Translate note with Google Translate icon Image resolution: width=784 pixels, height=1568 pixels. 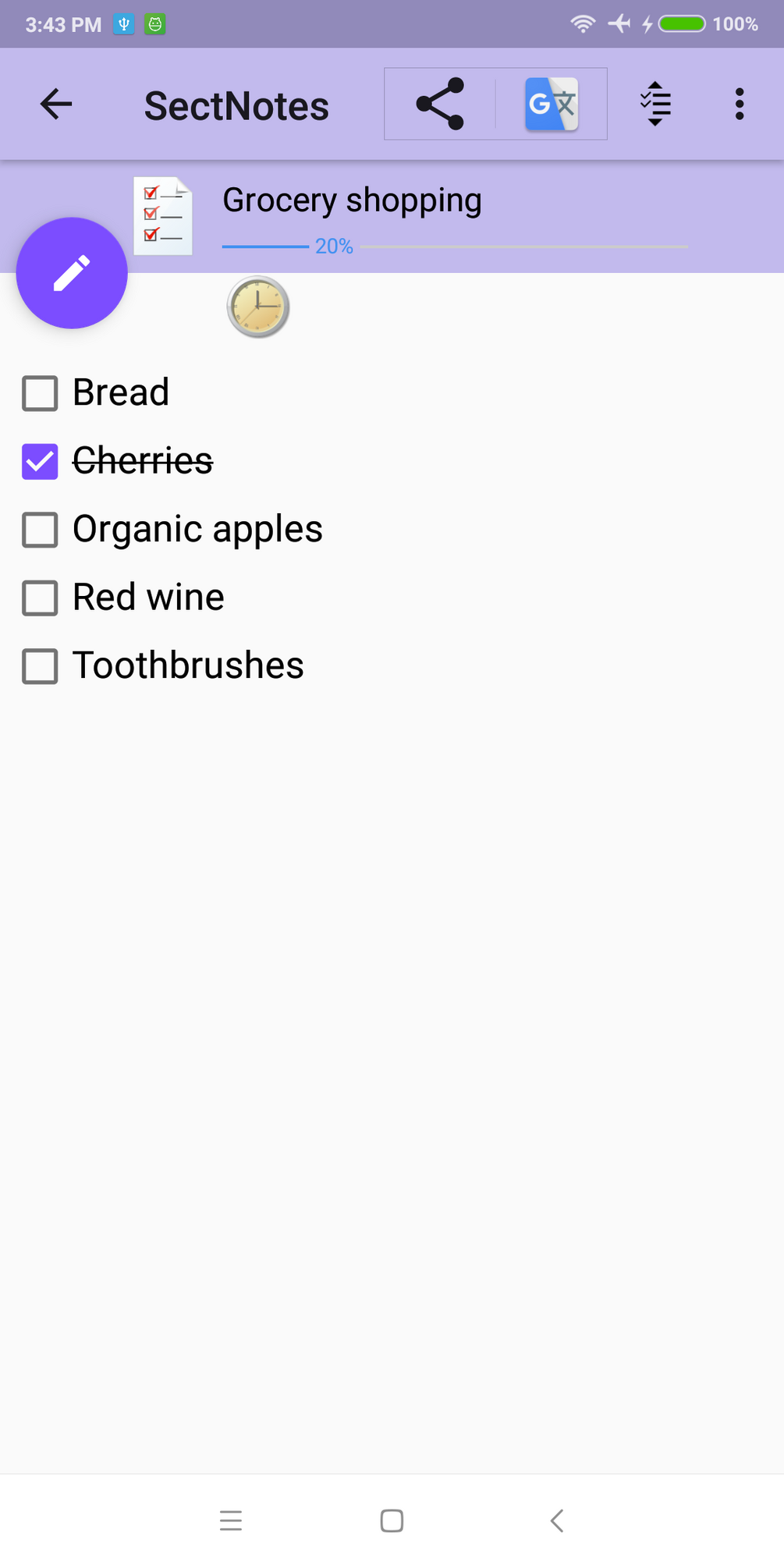tap(552, 104)
